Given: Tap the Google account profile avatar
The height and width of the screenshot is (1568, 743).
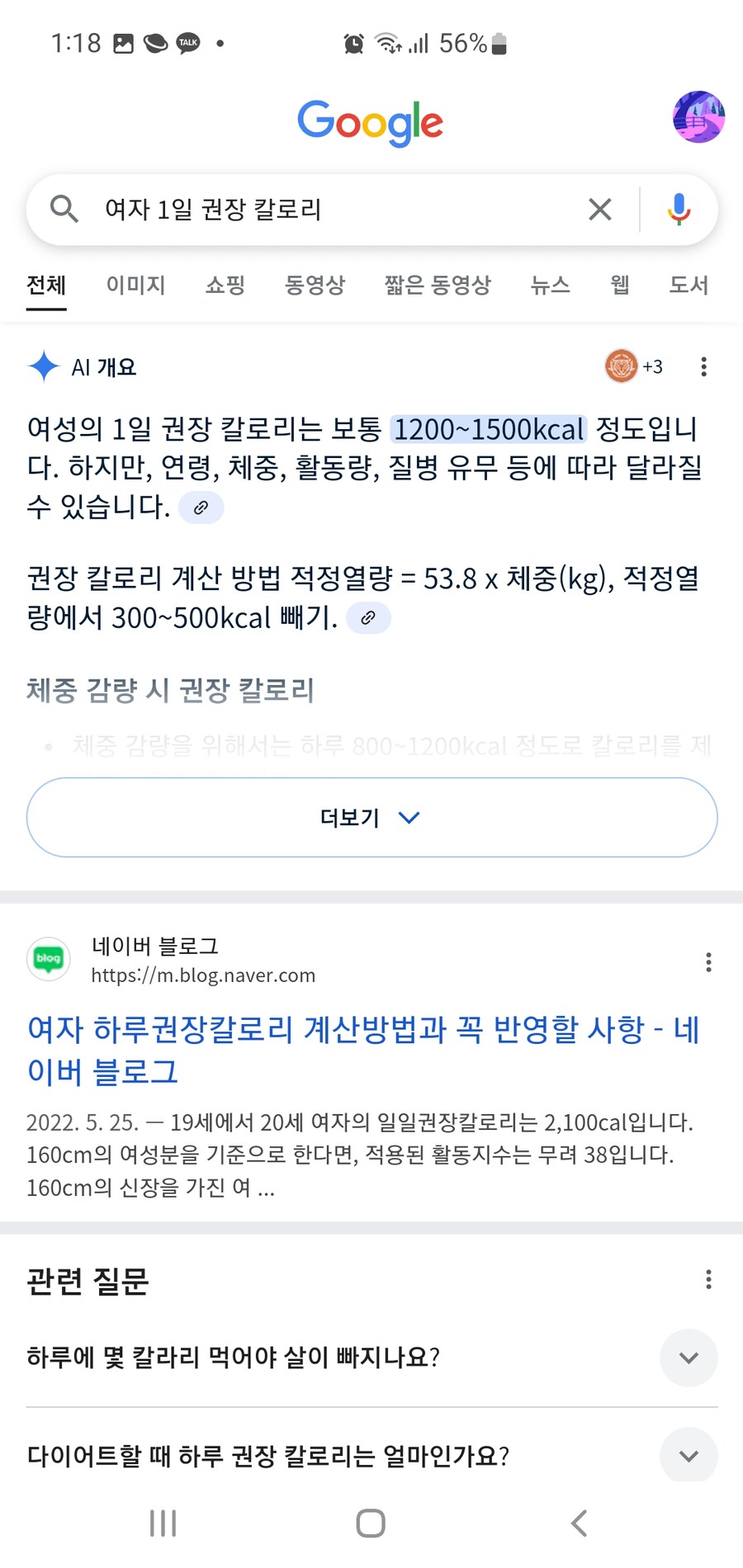Looking at the screenshot, I should 698,117.
